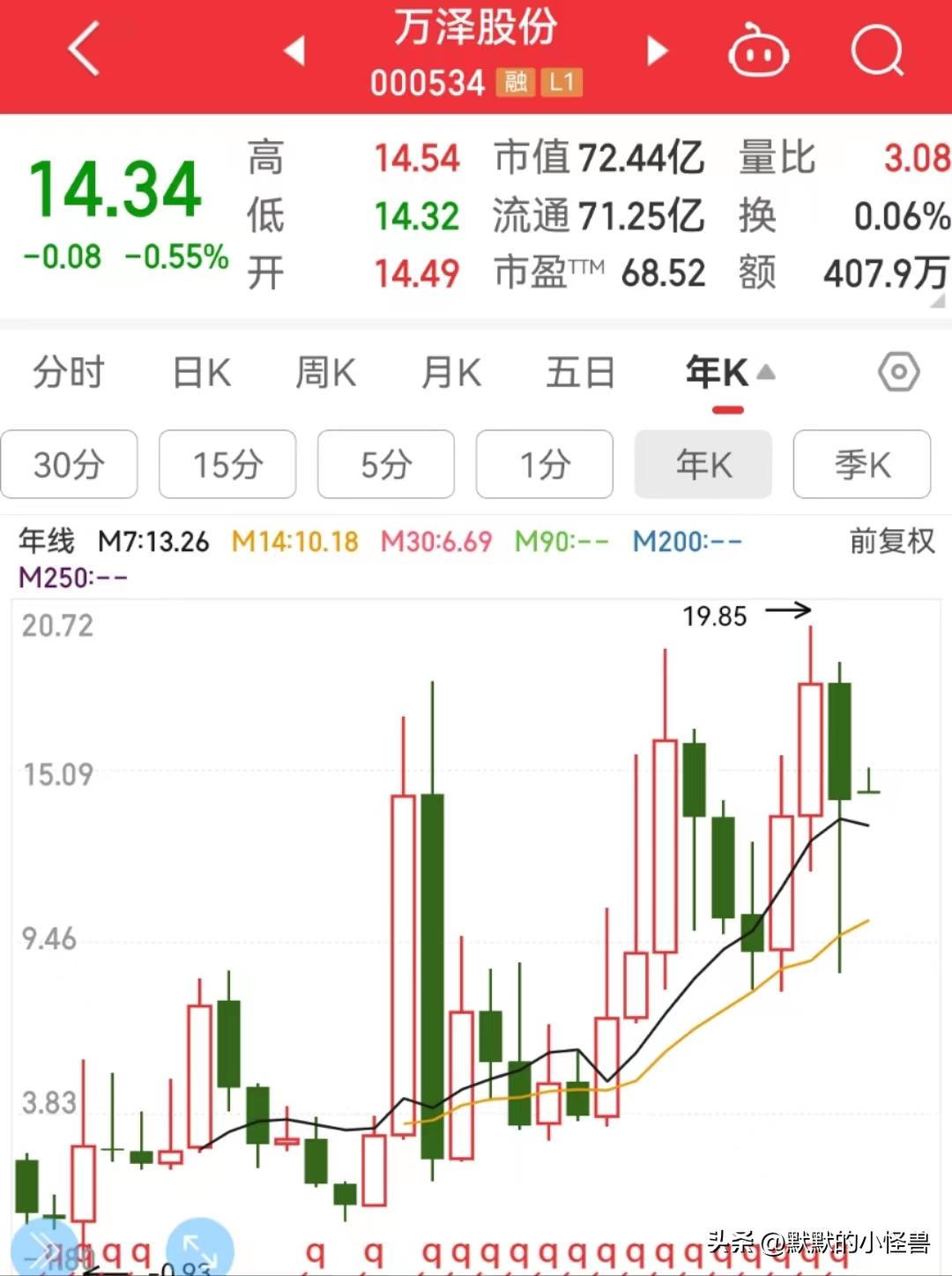
Task: Tap right arrow to view next stock
Action: tap(657, 51)
